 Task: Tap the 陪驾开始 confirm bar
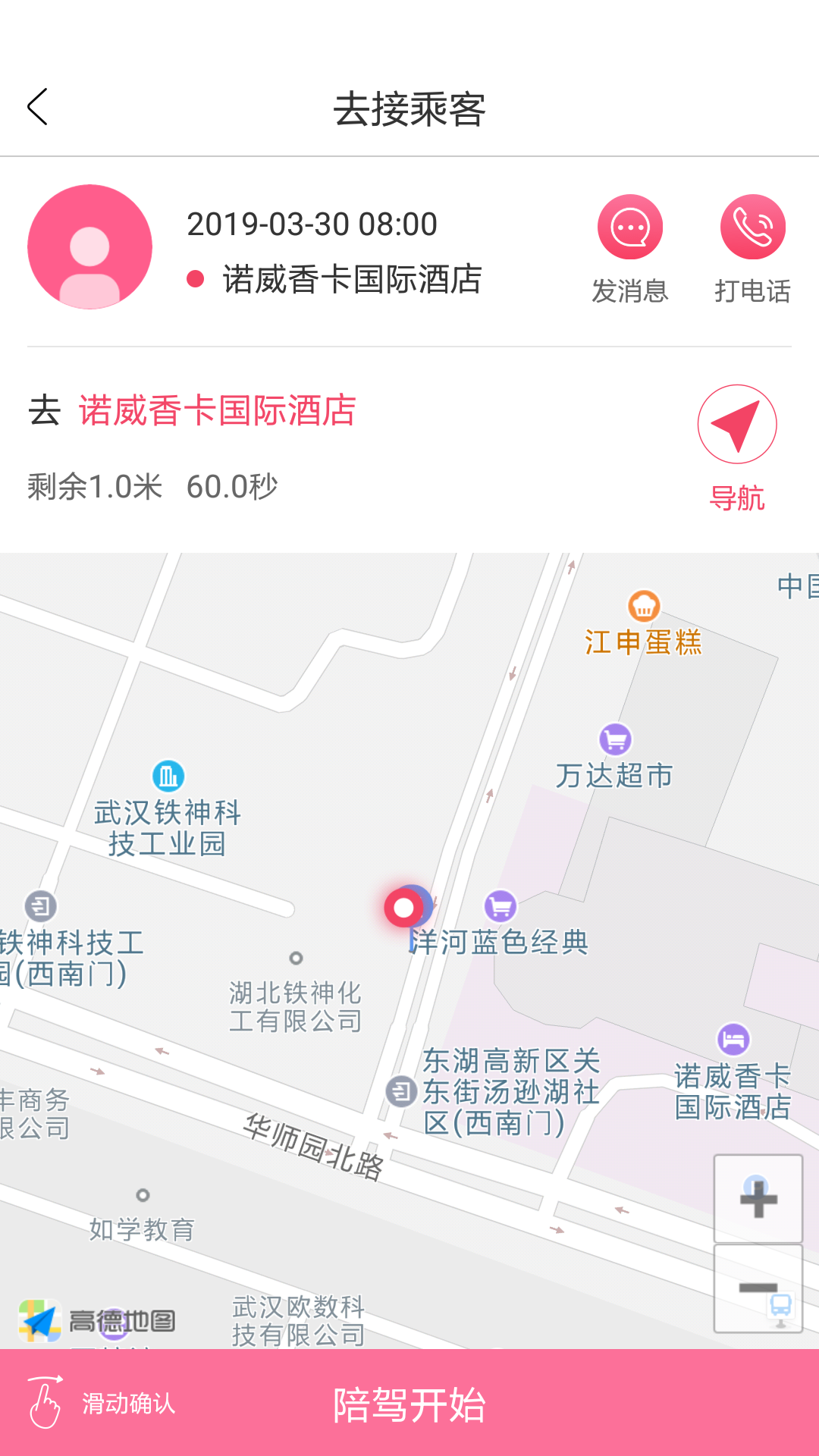click(409, 1402)
